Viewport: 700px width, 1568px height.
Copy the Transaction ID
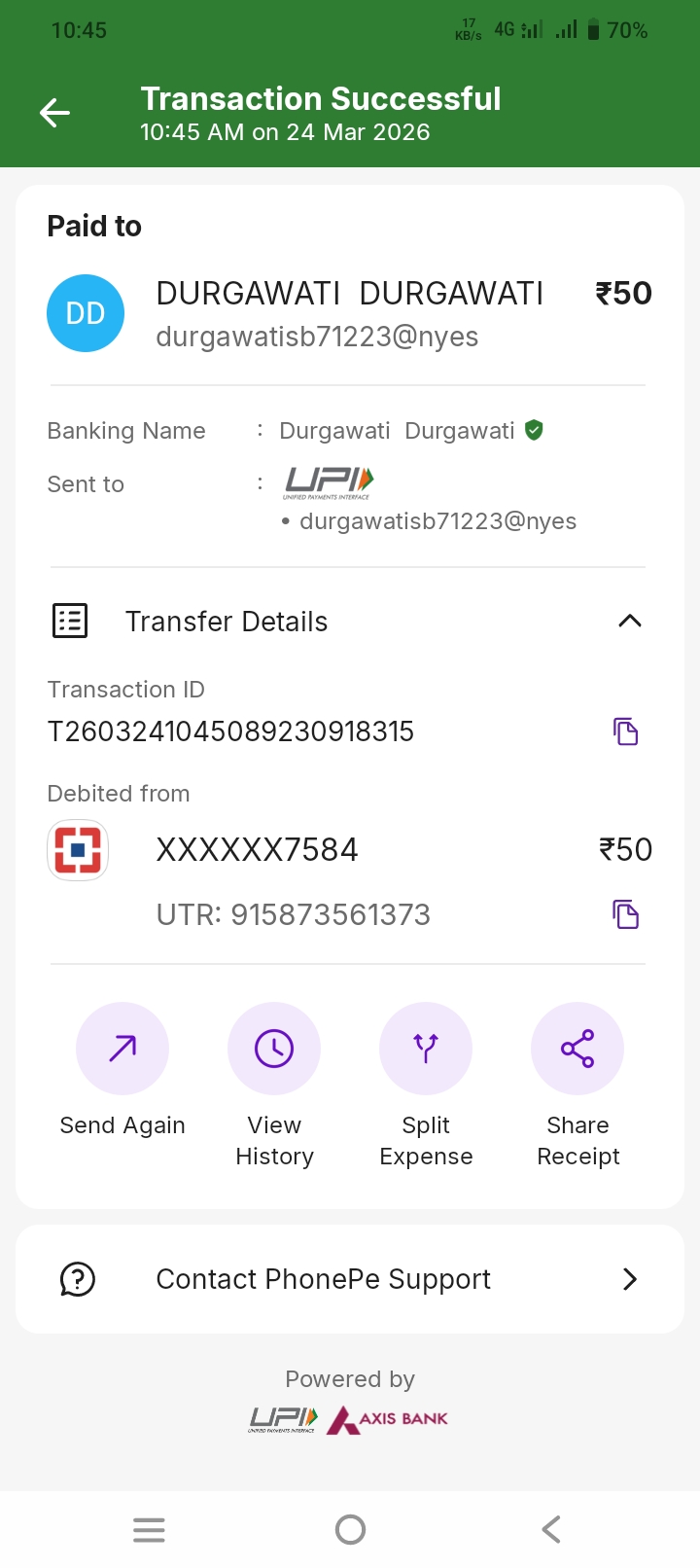pyautogui.click(x=626, y=731)
